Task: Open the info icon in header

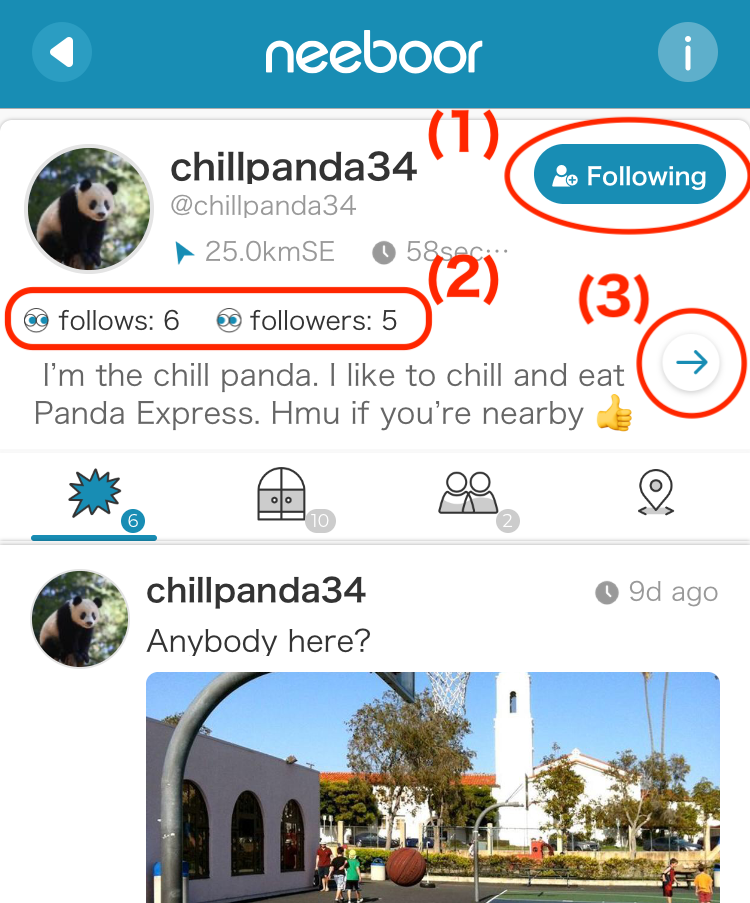Action: [688, 51]
